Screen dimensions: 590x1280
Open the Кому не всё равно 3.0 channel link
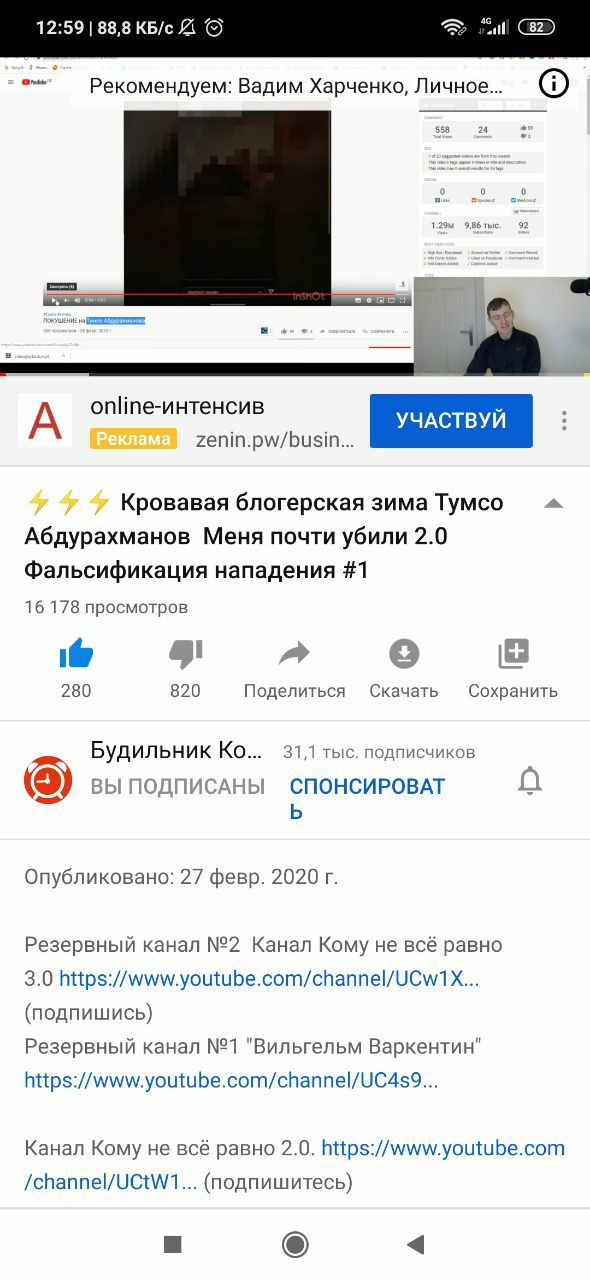(x=269, y=979)
